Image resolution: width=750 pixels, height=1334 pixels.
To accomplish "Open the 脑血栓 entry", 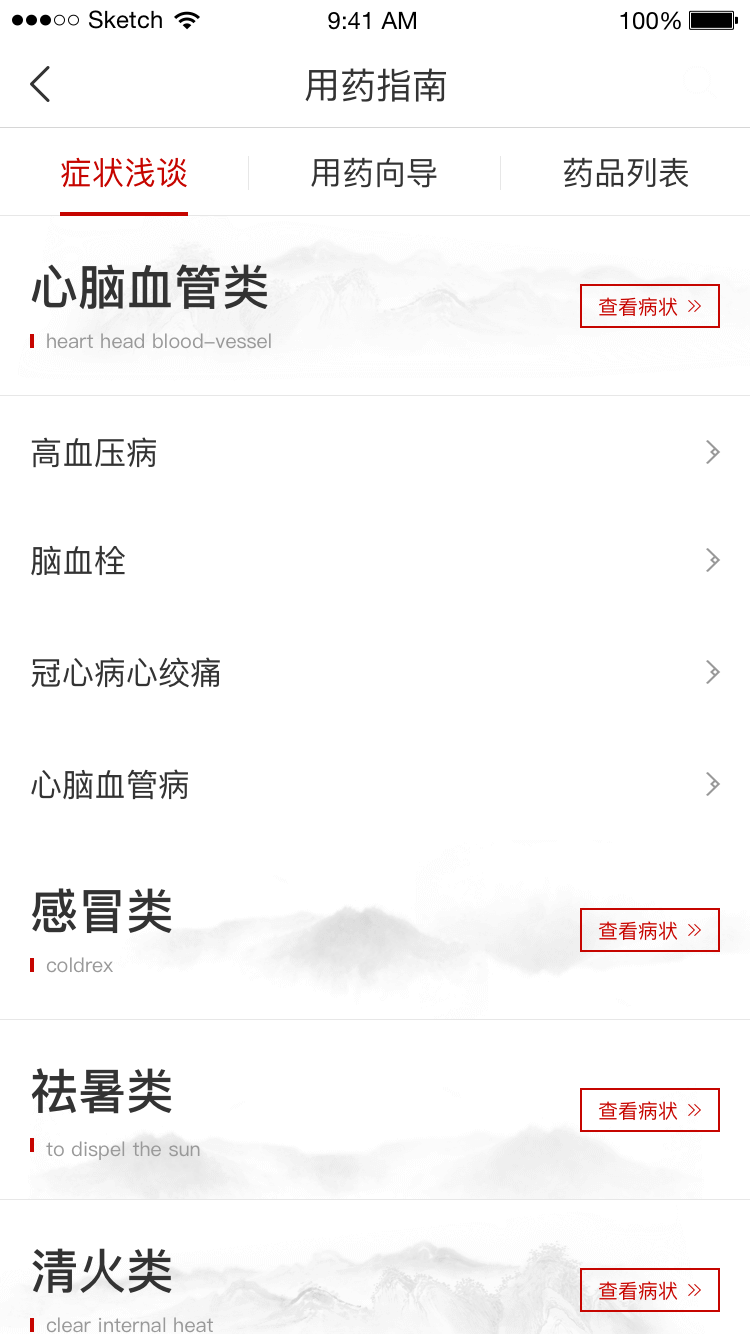I will [x=375, y=561].
